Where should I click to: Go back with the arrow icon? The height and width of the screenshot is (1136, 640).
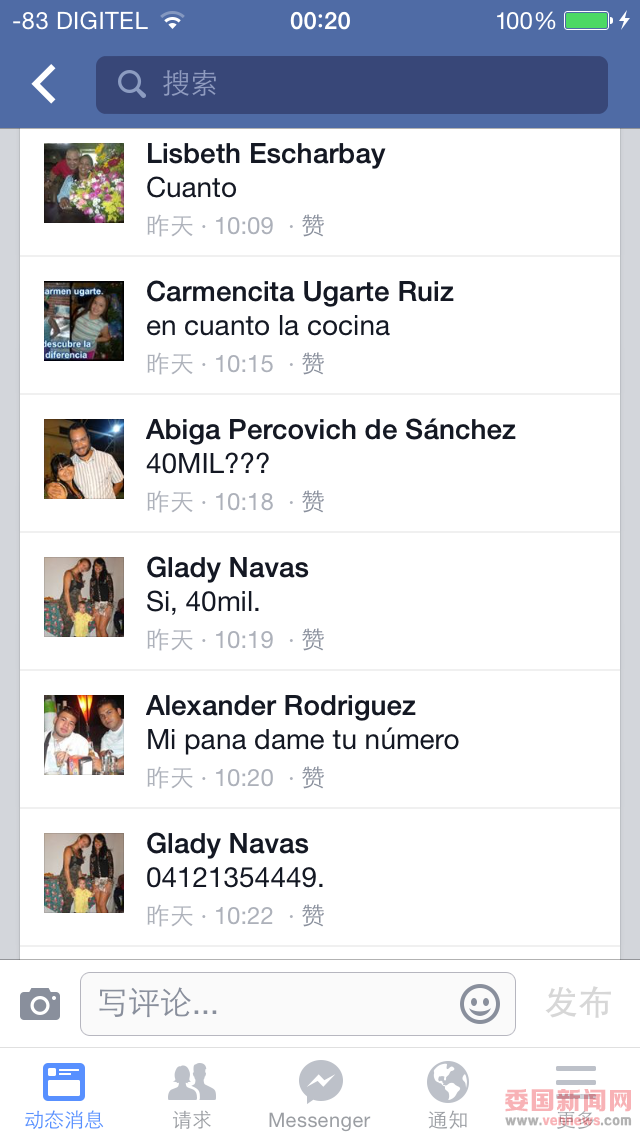click(x=44, y=84)
